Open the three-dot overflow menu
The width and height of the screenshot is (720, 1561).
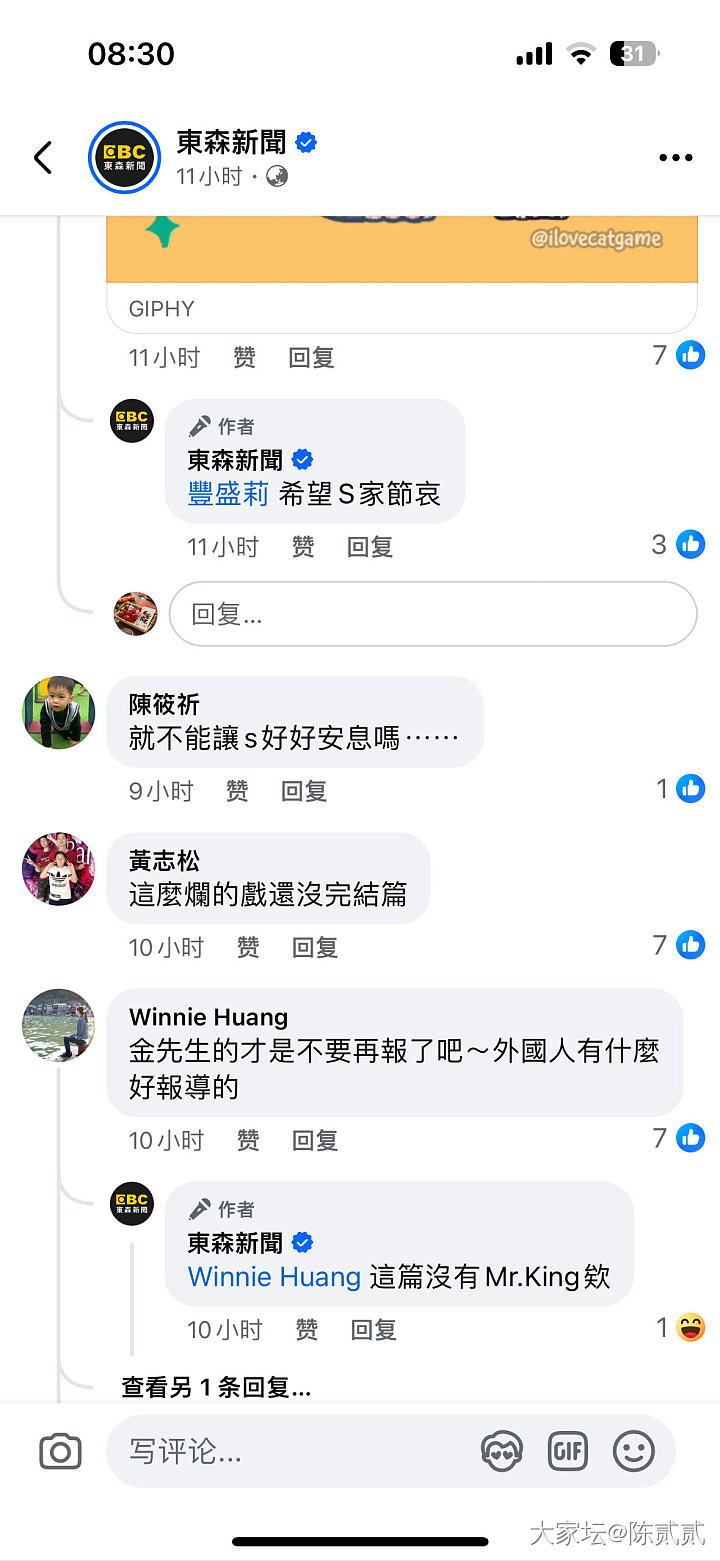tap(675, 157)
